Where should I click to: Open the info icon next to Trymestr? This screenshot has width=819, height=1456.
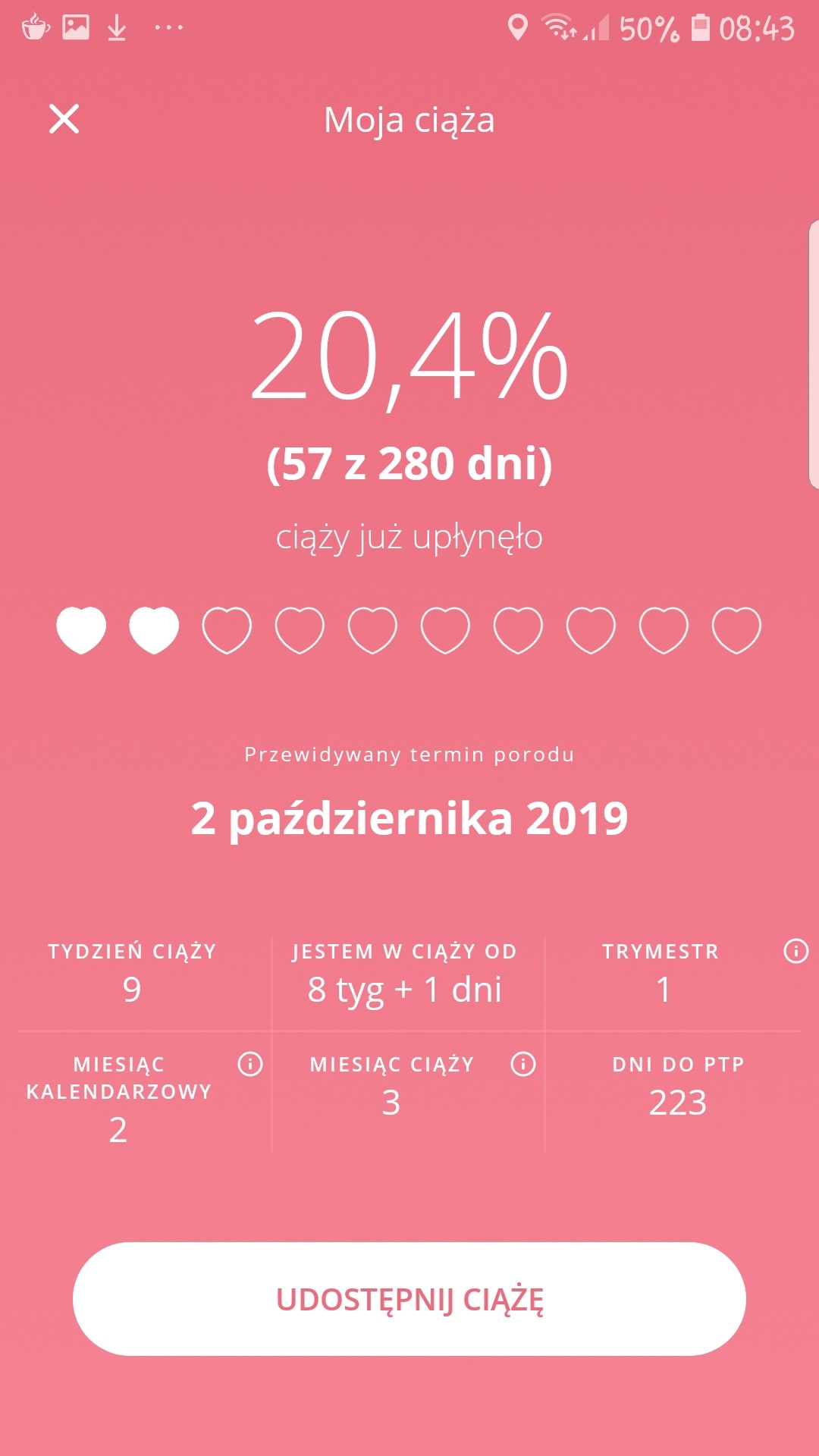(x=795, y=950)
